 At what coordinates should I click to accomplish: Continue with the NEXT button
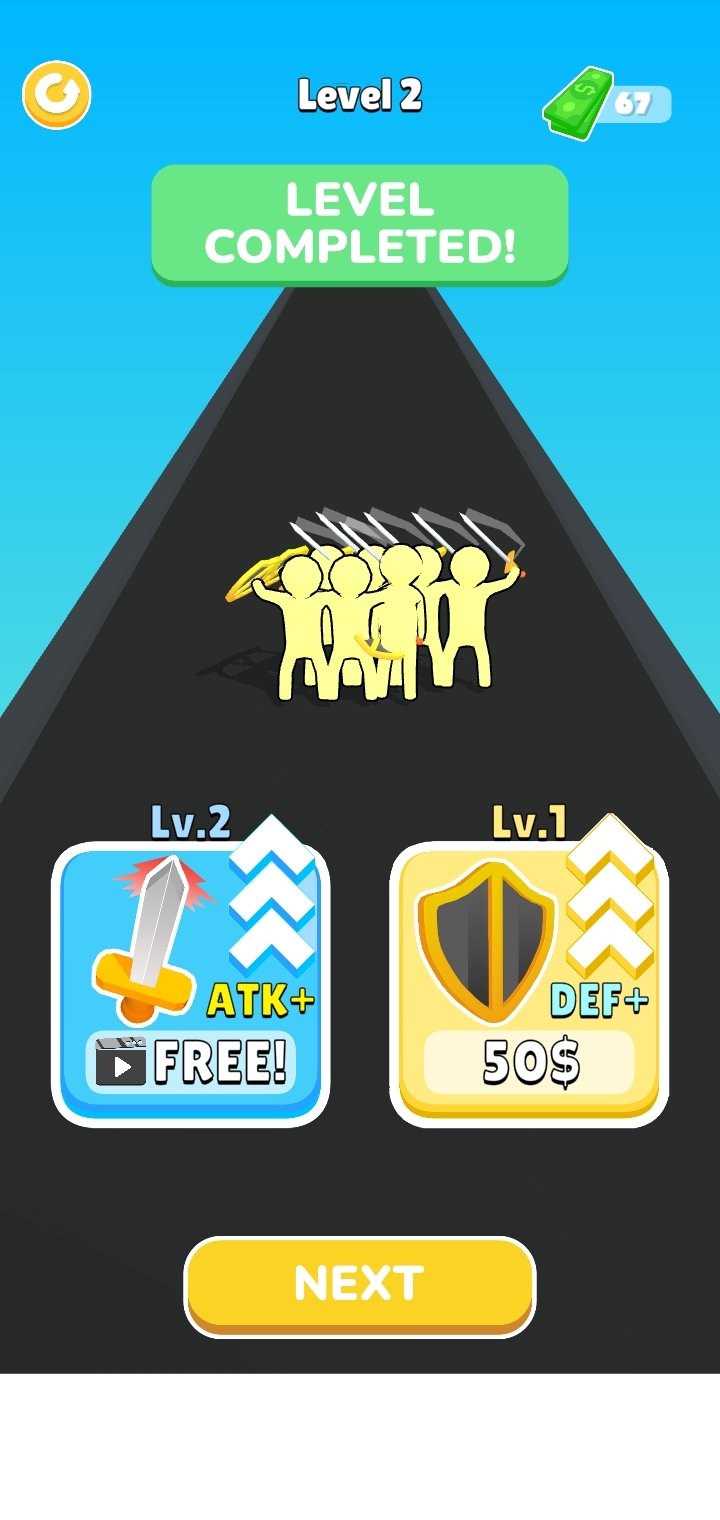click(360, 1286)
